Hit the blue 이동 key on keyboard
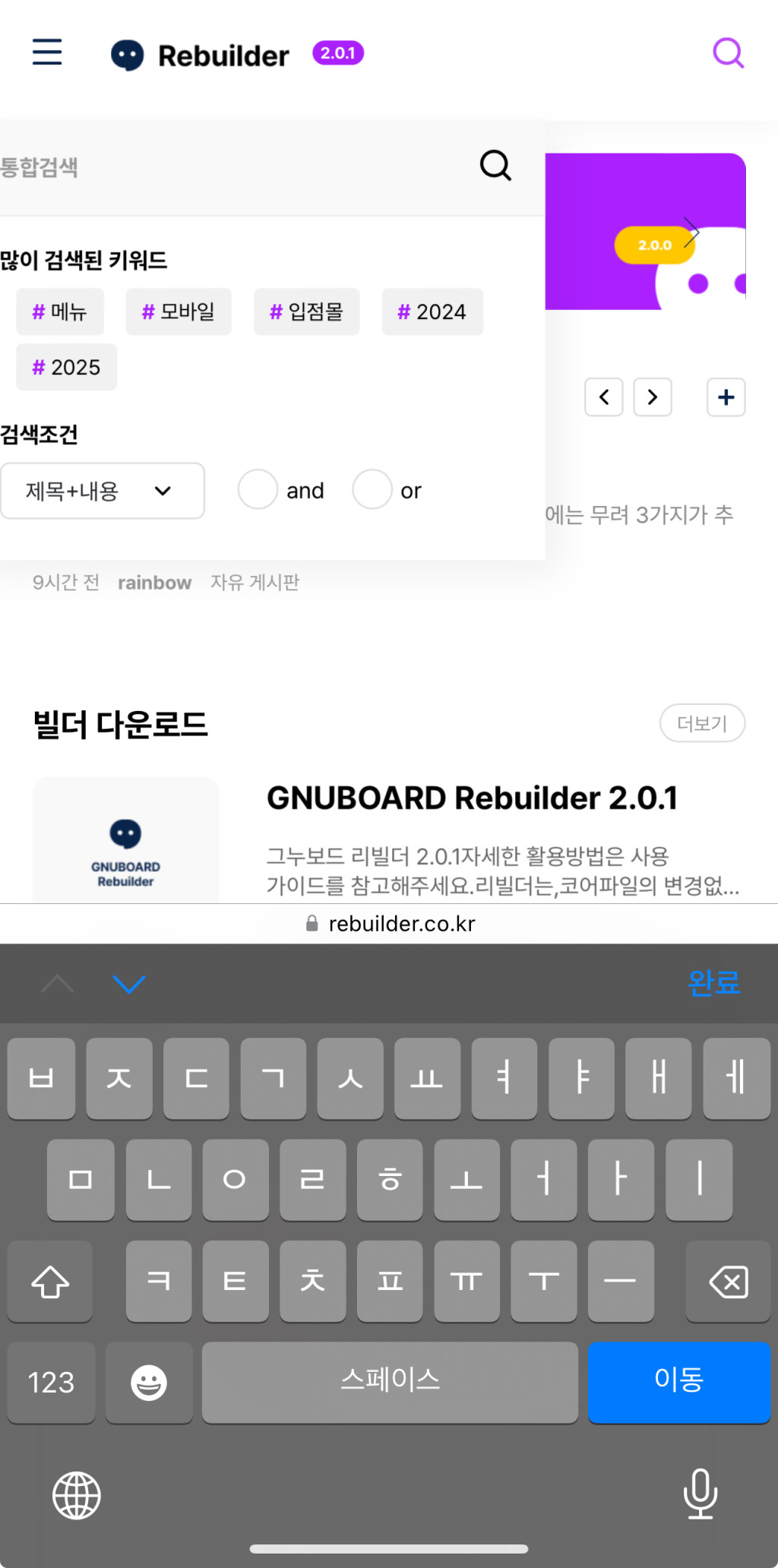This screenshot has height=1568, width=778. [678, 1381]
